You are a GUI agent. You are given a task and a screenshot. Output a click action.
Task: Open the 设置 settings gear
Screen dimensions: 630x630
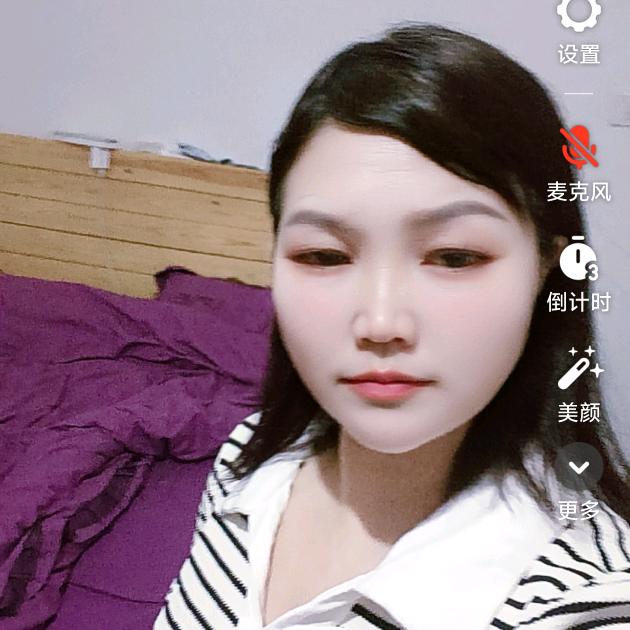click(579, 16)
